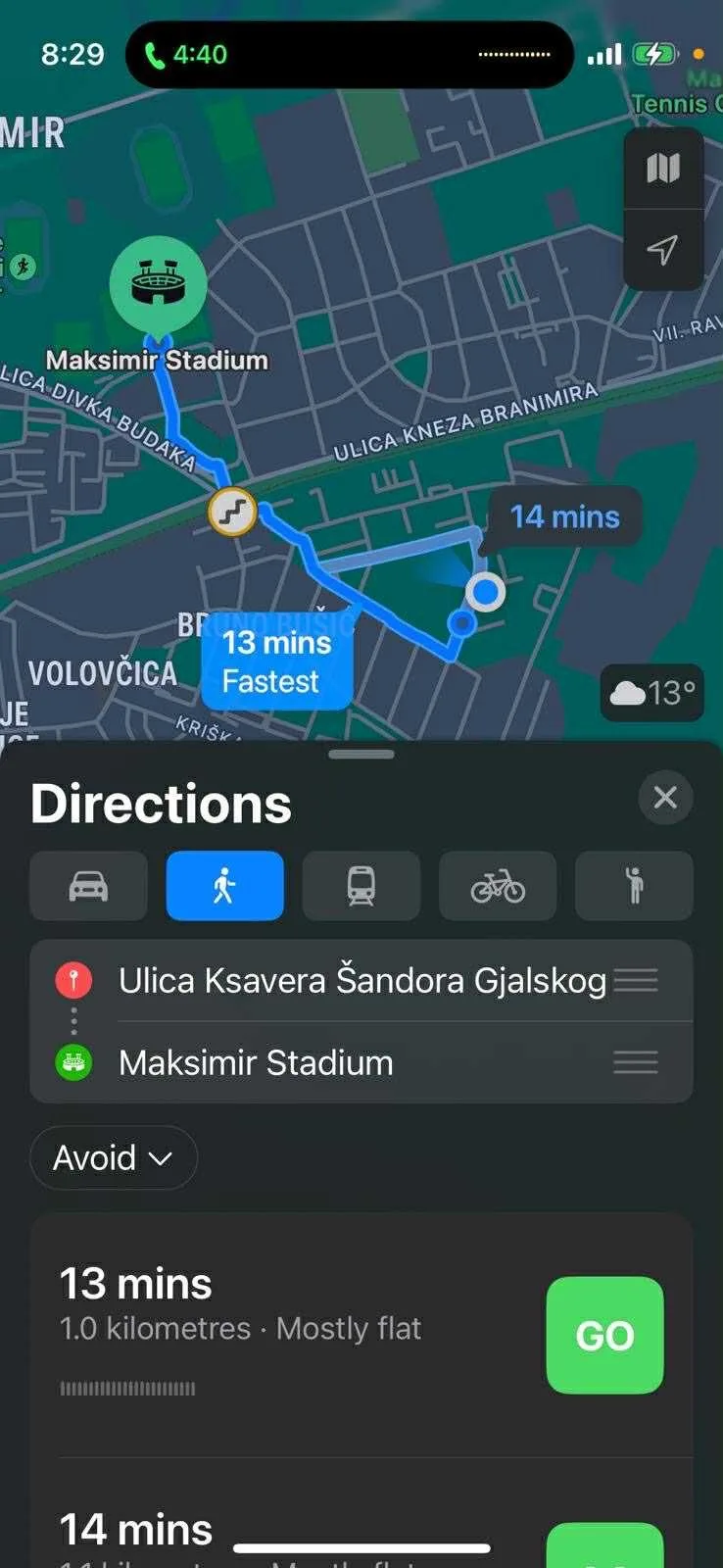Select the walking mode tab
Image resolution: width=723 pixels, height=1568 pixels.
pos(224,886)
